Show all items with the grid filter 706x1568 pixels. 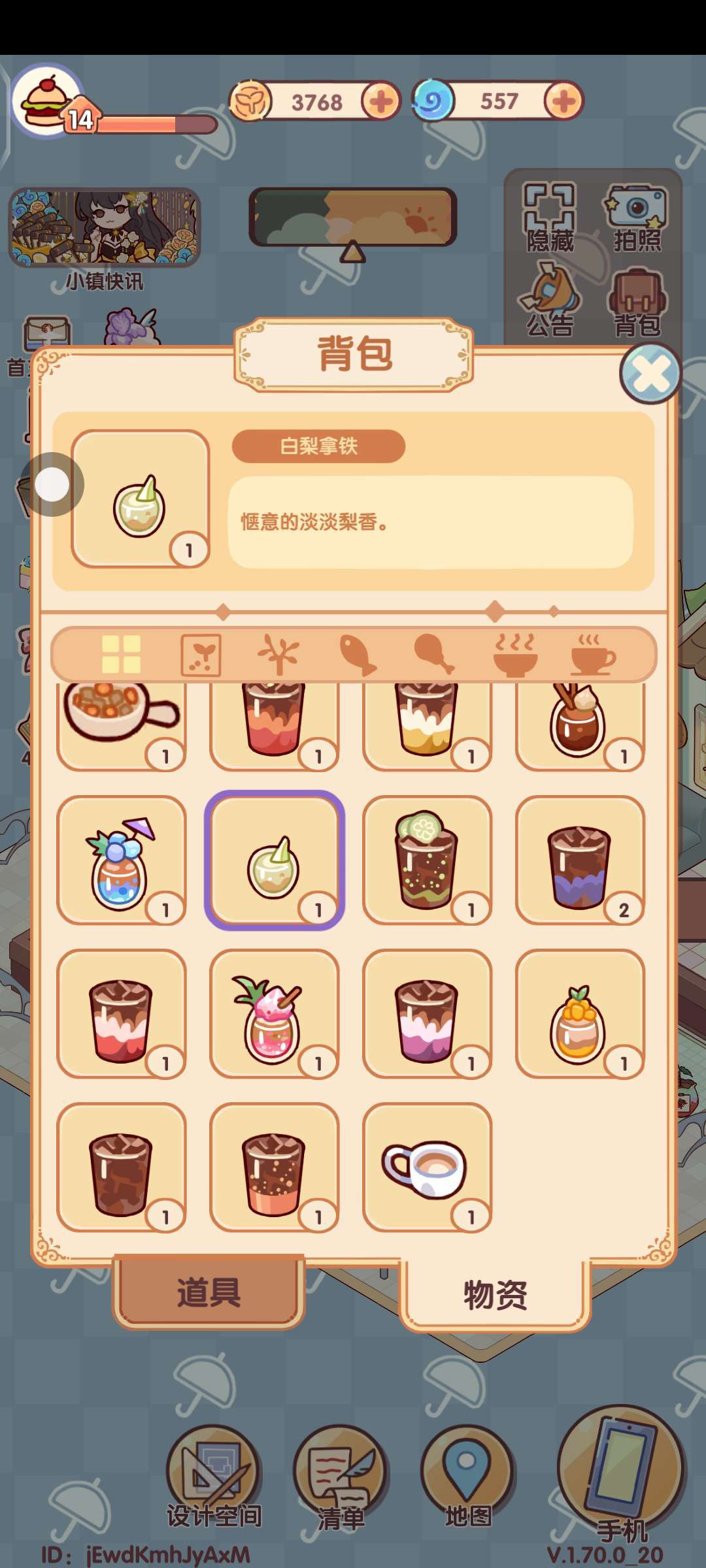click(x=121, y=654)
